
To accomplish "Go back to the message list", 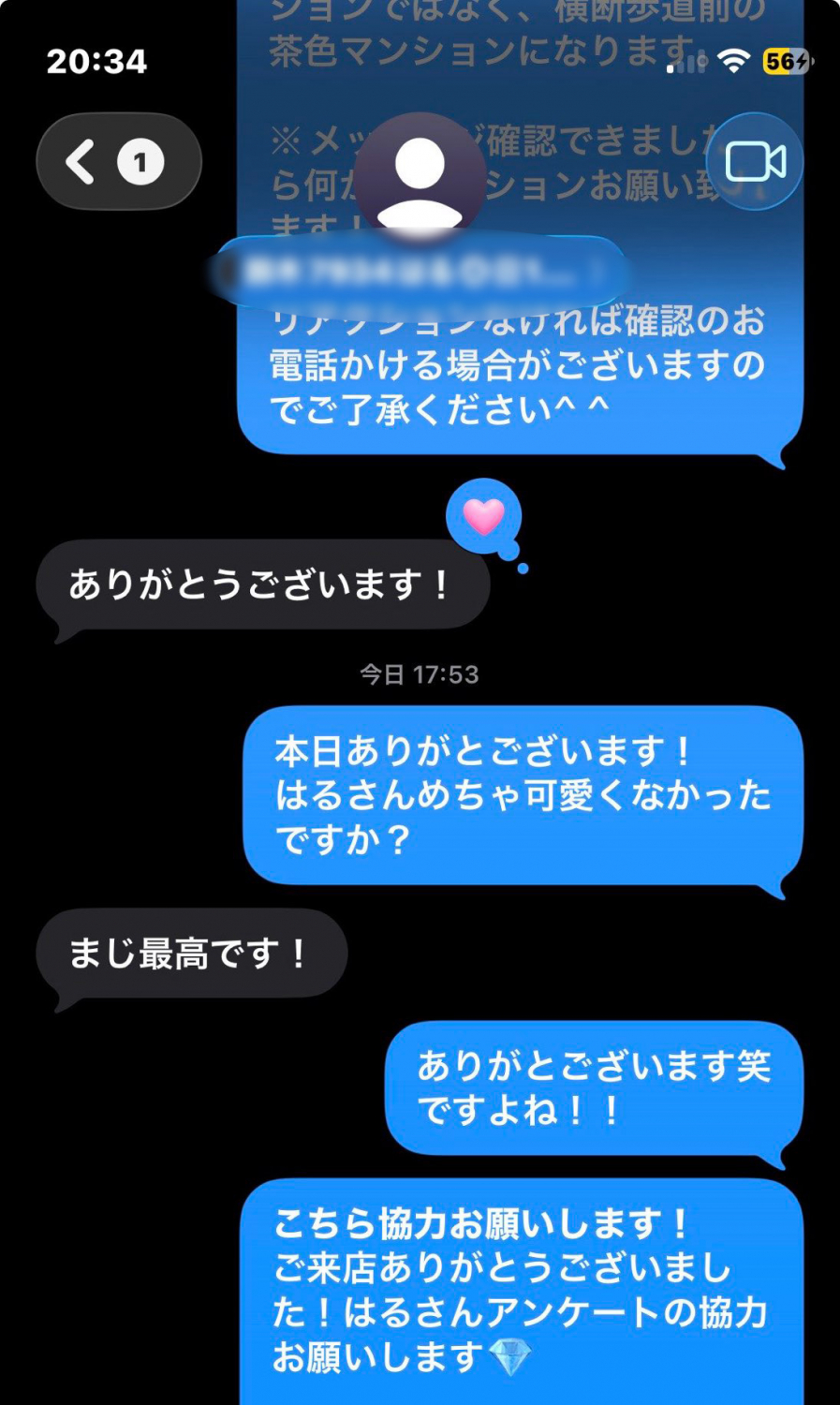I will 118,161.
